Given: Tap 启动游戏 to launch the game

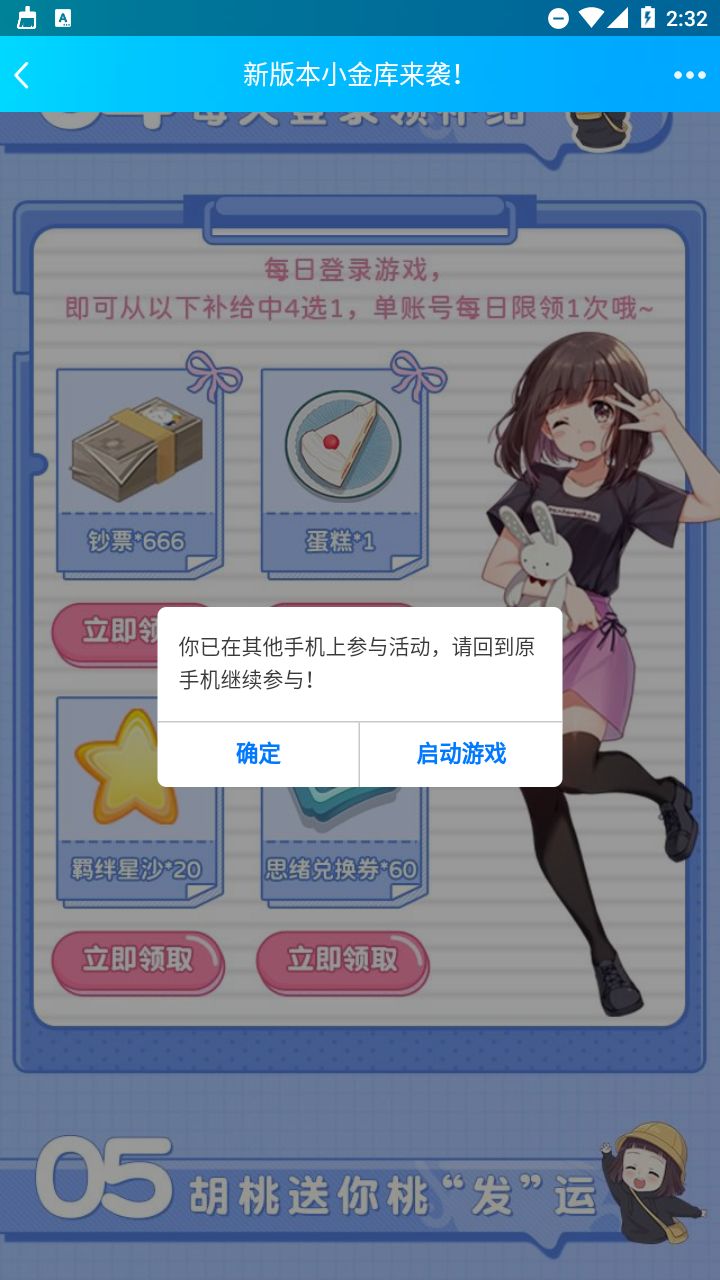Looking at the screenshot, I should tap(460, 754).
